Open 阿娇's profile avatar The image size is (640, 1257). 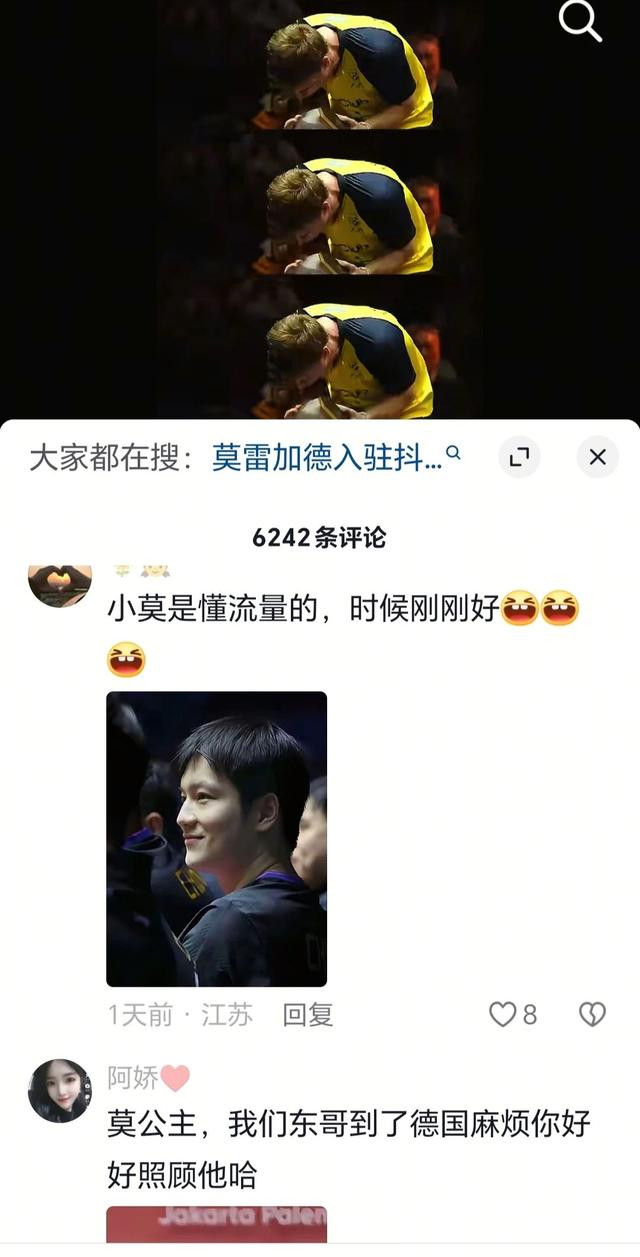[x=60, y=1090]
